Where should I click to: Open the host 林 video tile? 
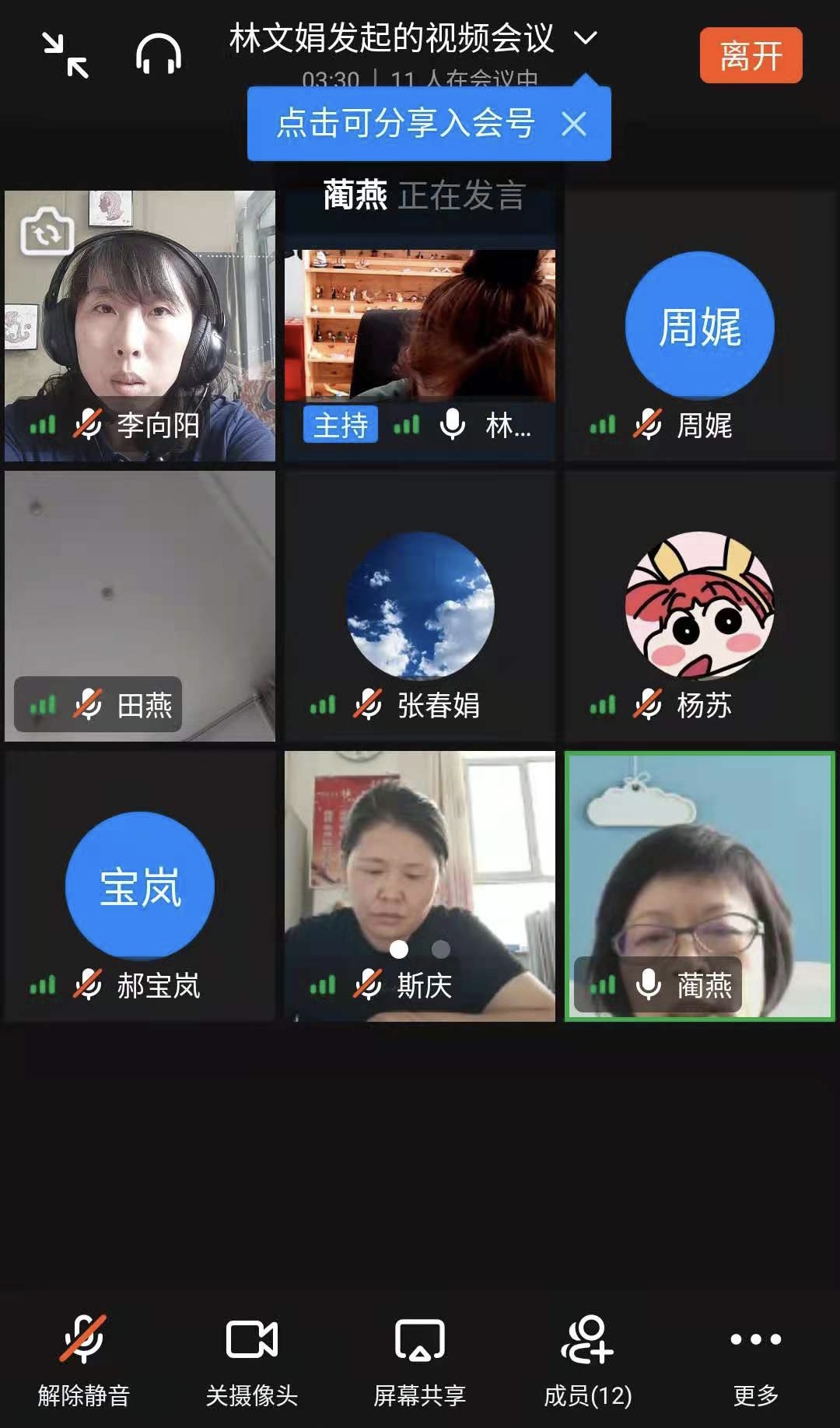tap(420, 327)
